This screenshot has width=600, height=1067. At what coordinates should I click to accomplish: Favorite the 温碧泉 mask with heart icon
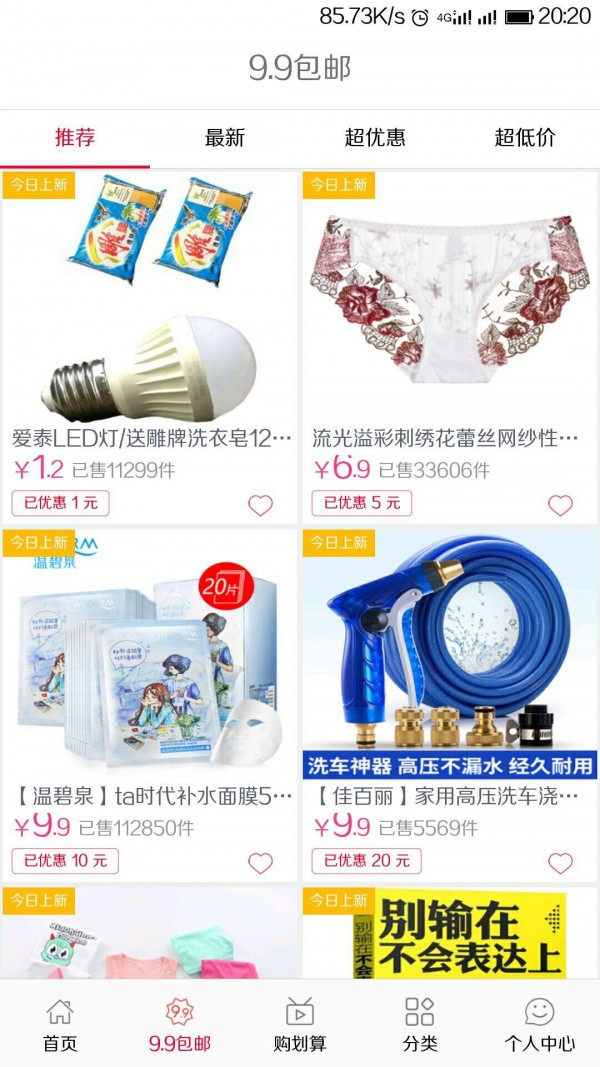[260, 863]
